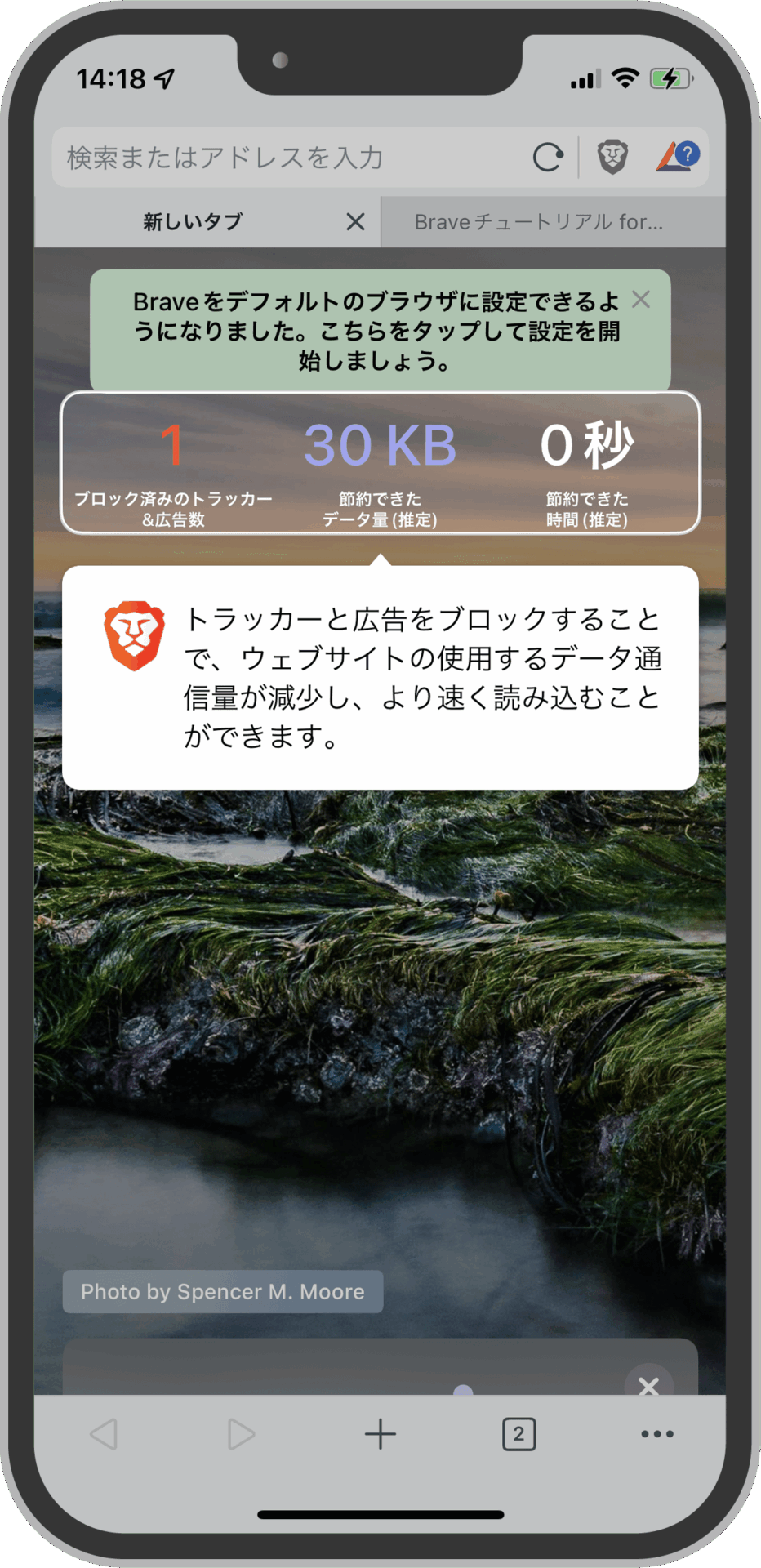Close the bottom card
This screenshot has width=761, height=1568.
(x=648, y=1385)
